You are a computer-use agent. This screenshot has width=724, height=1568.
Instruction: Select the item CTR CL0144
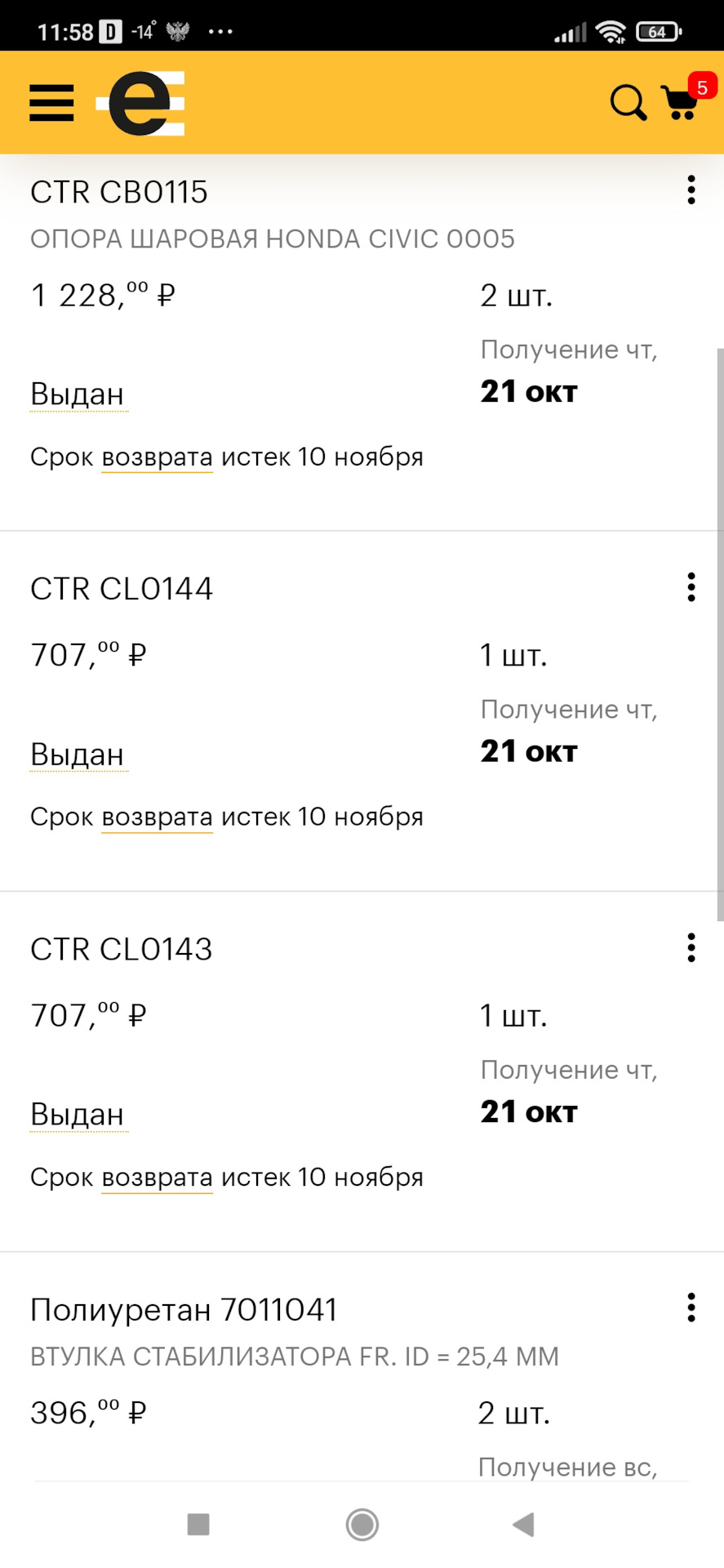pos(121,587)
